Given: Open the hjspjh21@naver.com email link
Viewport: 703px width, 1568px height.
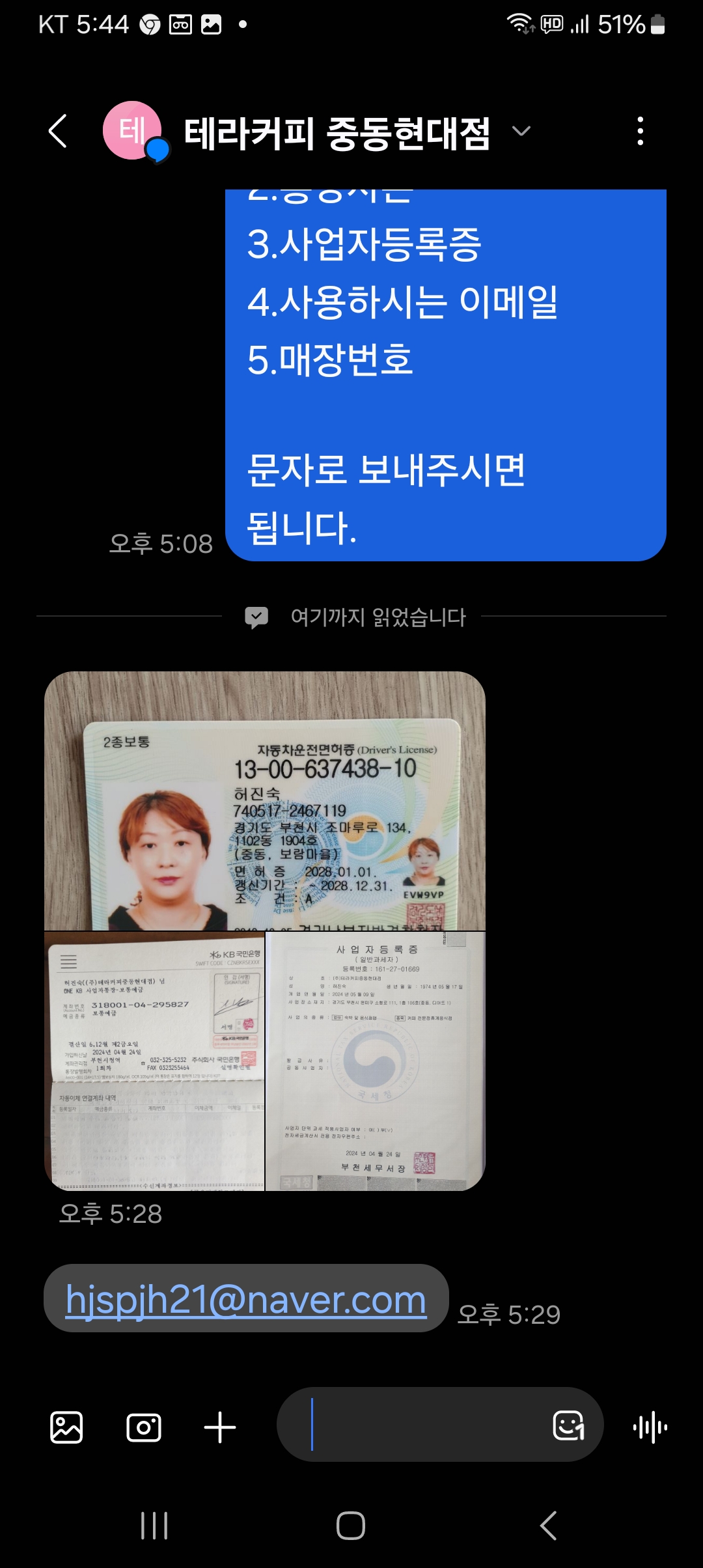Looking at the screenshot, I should pos(246,1300).
